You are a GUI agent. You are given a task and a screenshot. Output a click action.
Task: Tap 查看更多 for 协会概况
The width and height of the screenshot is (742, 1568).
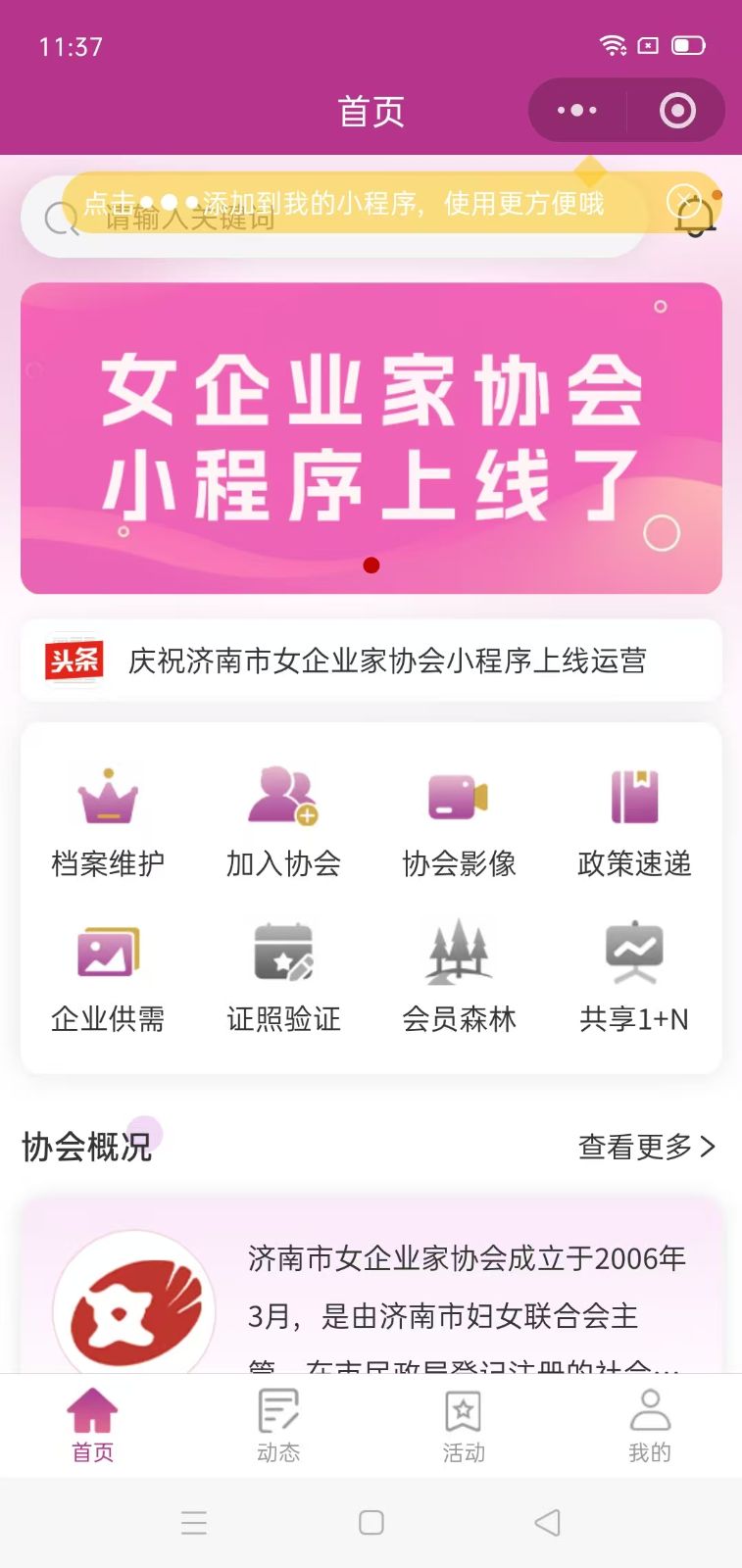point(646,1146)
